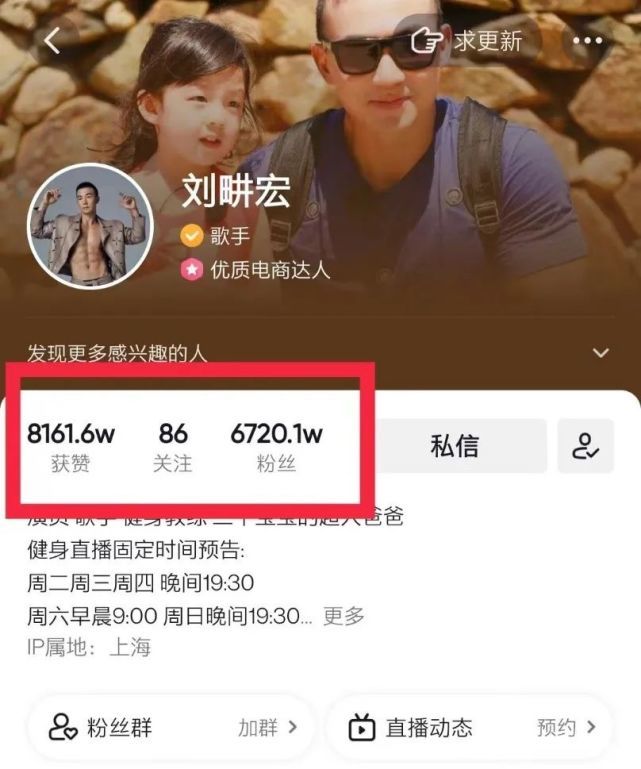Viewport: 641px width, 769px height.
Task: Expand bio with 更多
Action: [x=344, y=615]
